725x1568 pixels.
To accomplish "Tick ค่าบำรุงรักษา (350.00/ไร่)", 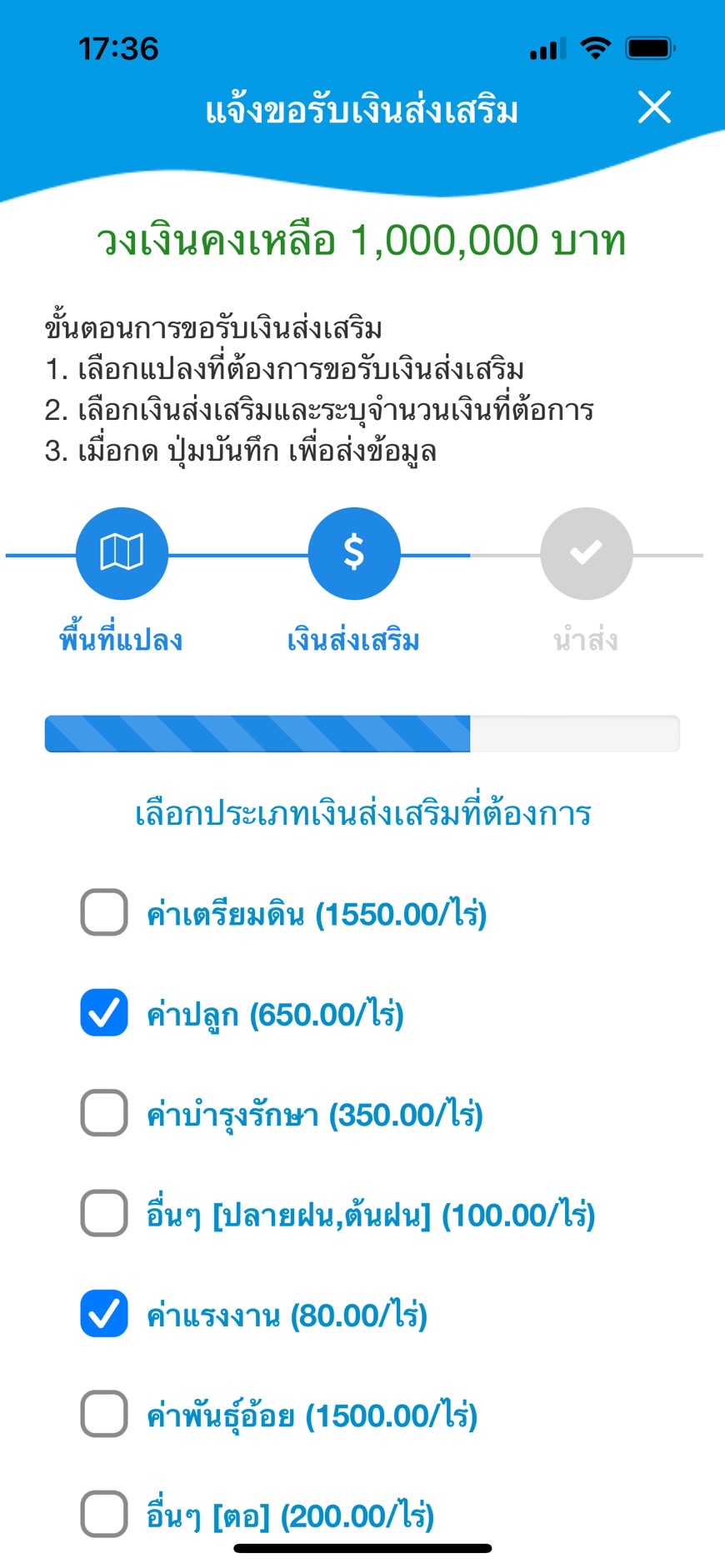I will click(104, 1113).
